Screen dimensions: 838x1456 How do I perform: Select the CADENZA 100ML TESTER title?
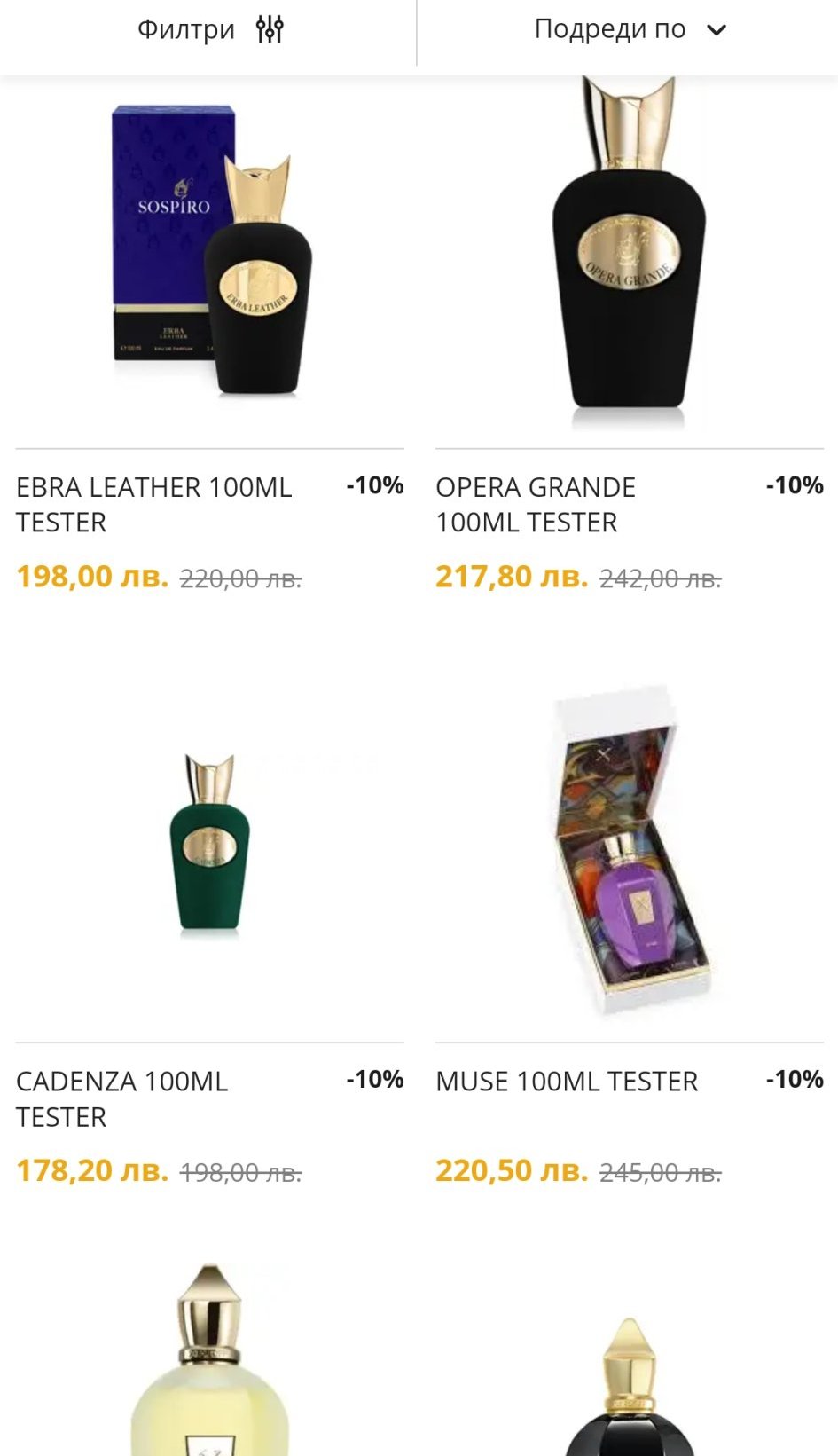(122, 1098)
